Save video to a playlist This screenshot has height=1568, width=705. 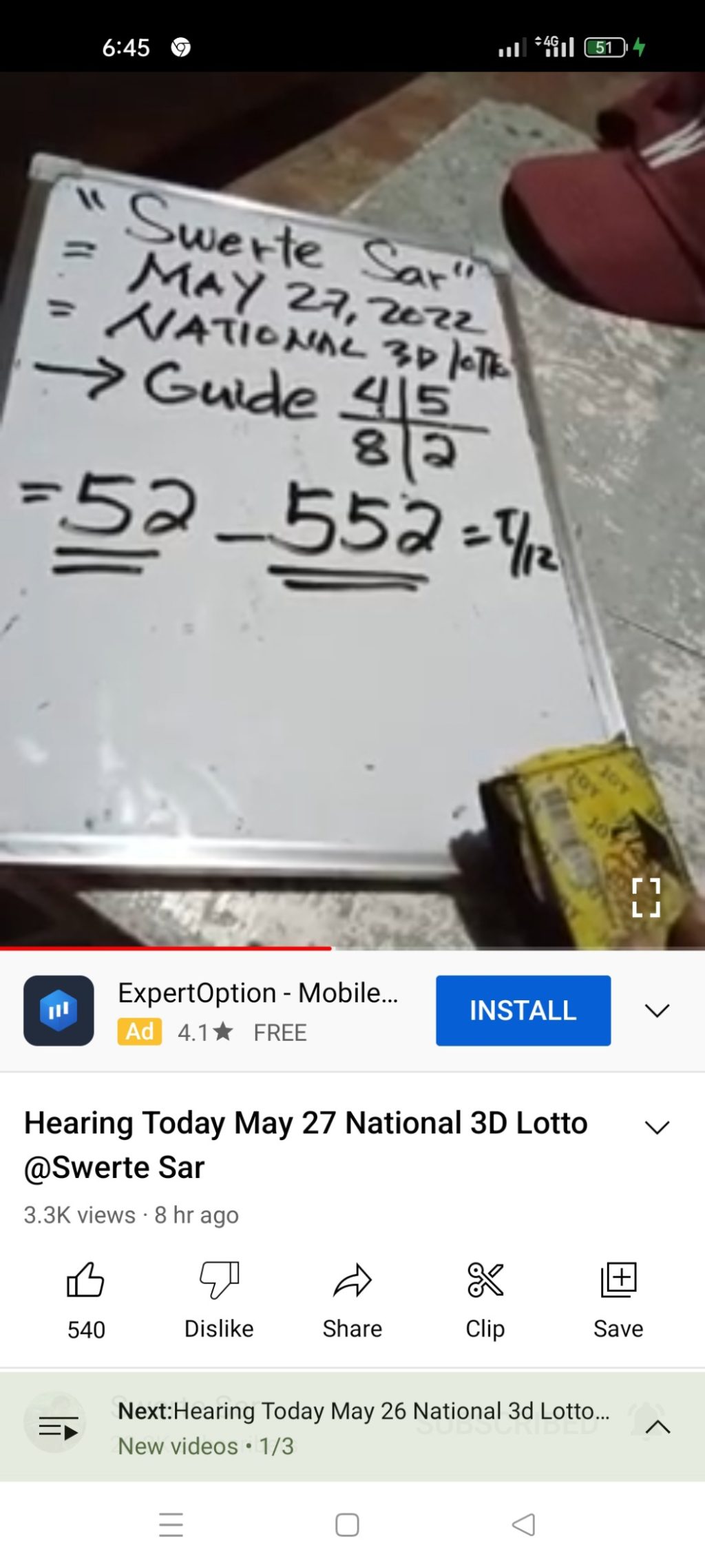(618, 1280)
